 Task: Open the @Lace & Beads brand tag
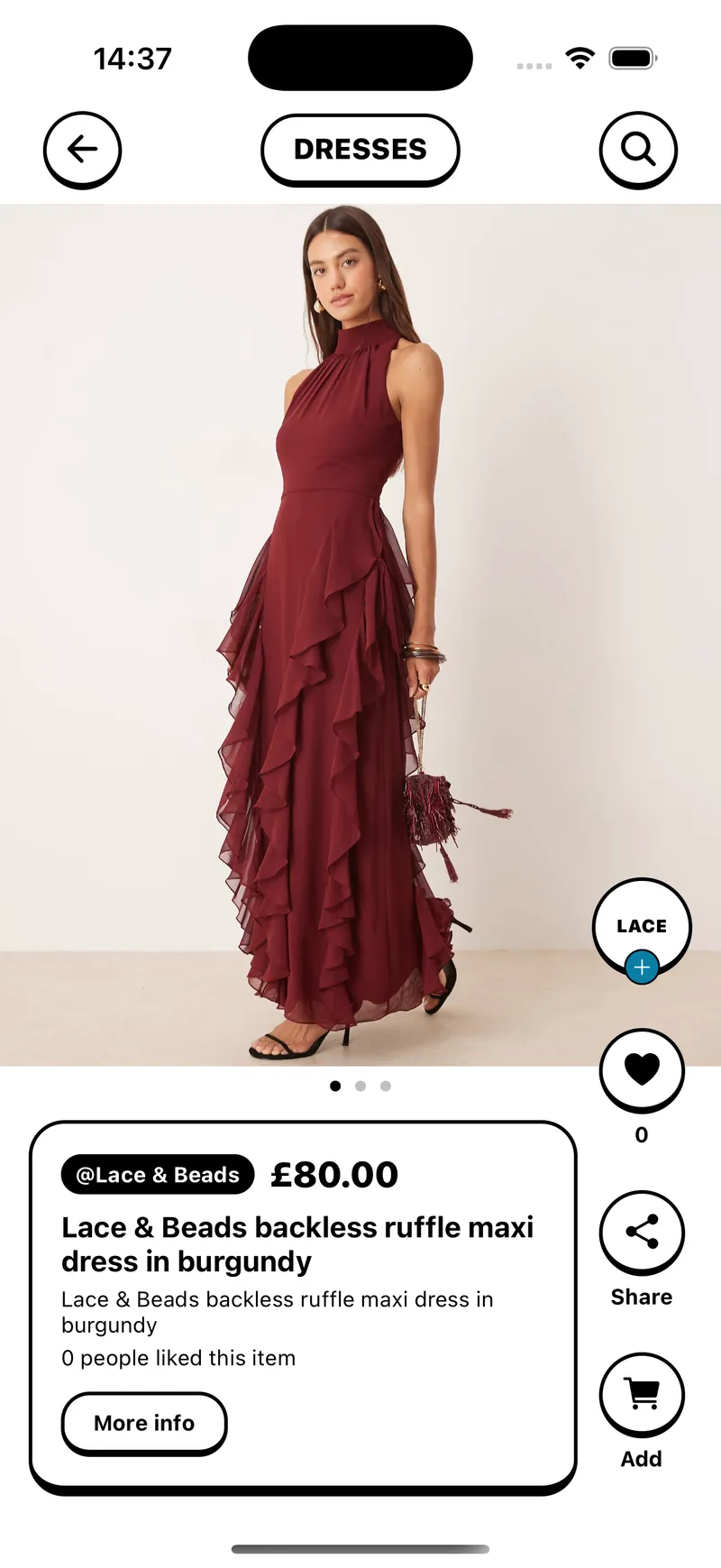(x=158, y=1174)
